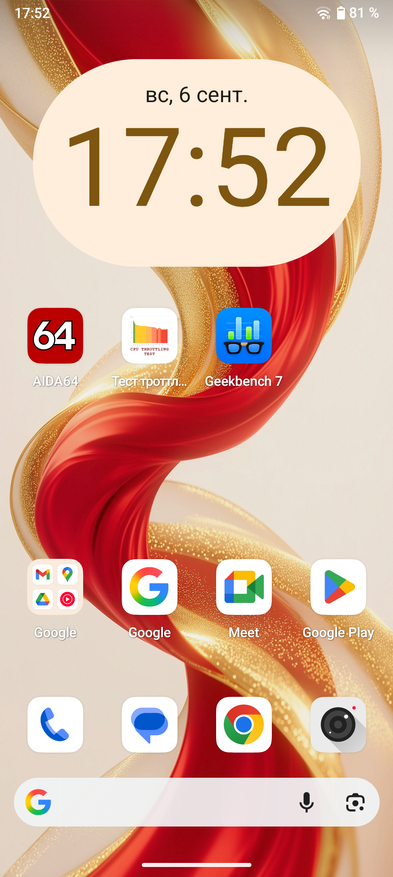Open the Google Play store
Image resolution: width=393 pixels, height=877 pixels.
pos(338,587)
